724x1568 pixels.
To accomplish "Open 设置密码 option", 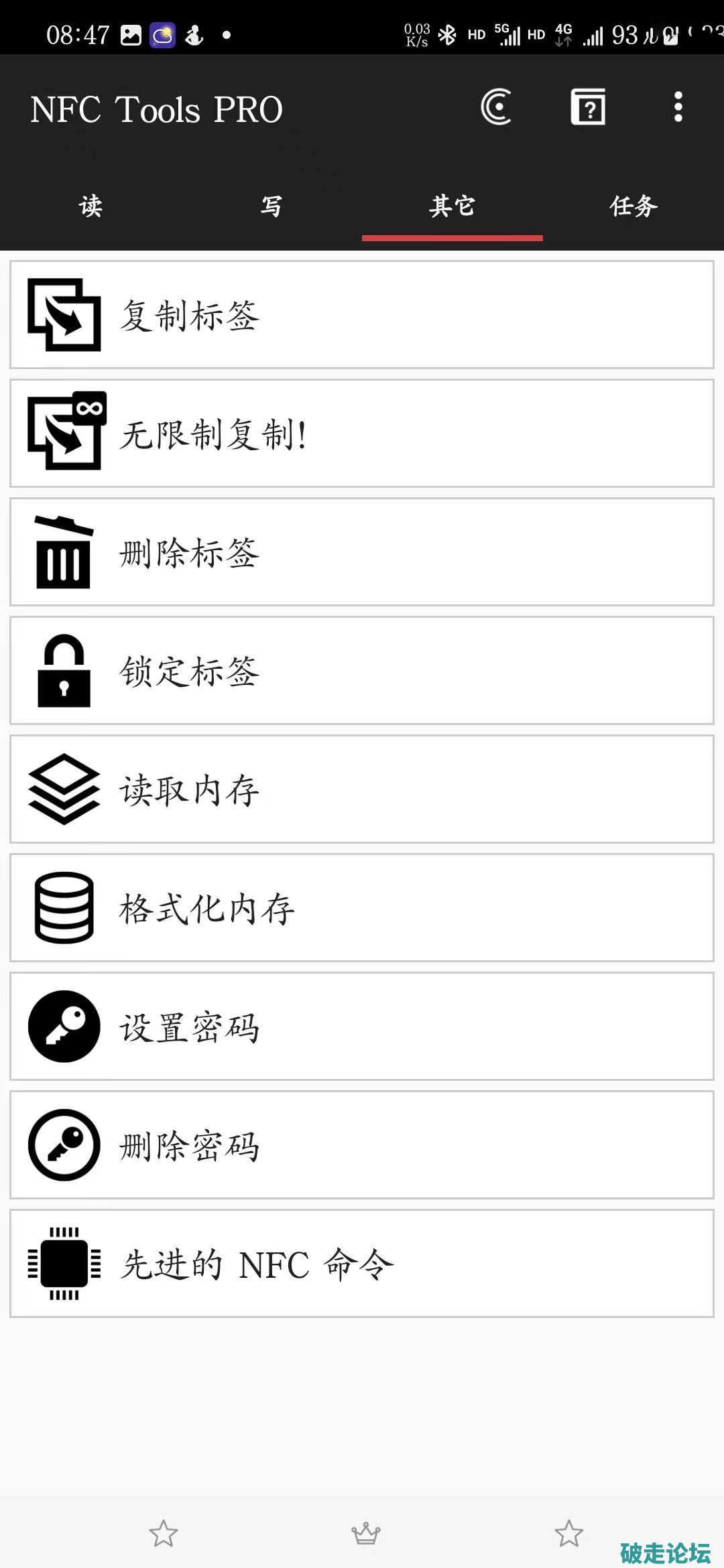I will [x=362, y=1027].
